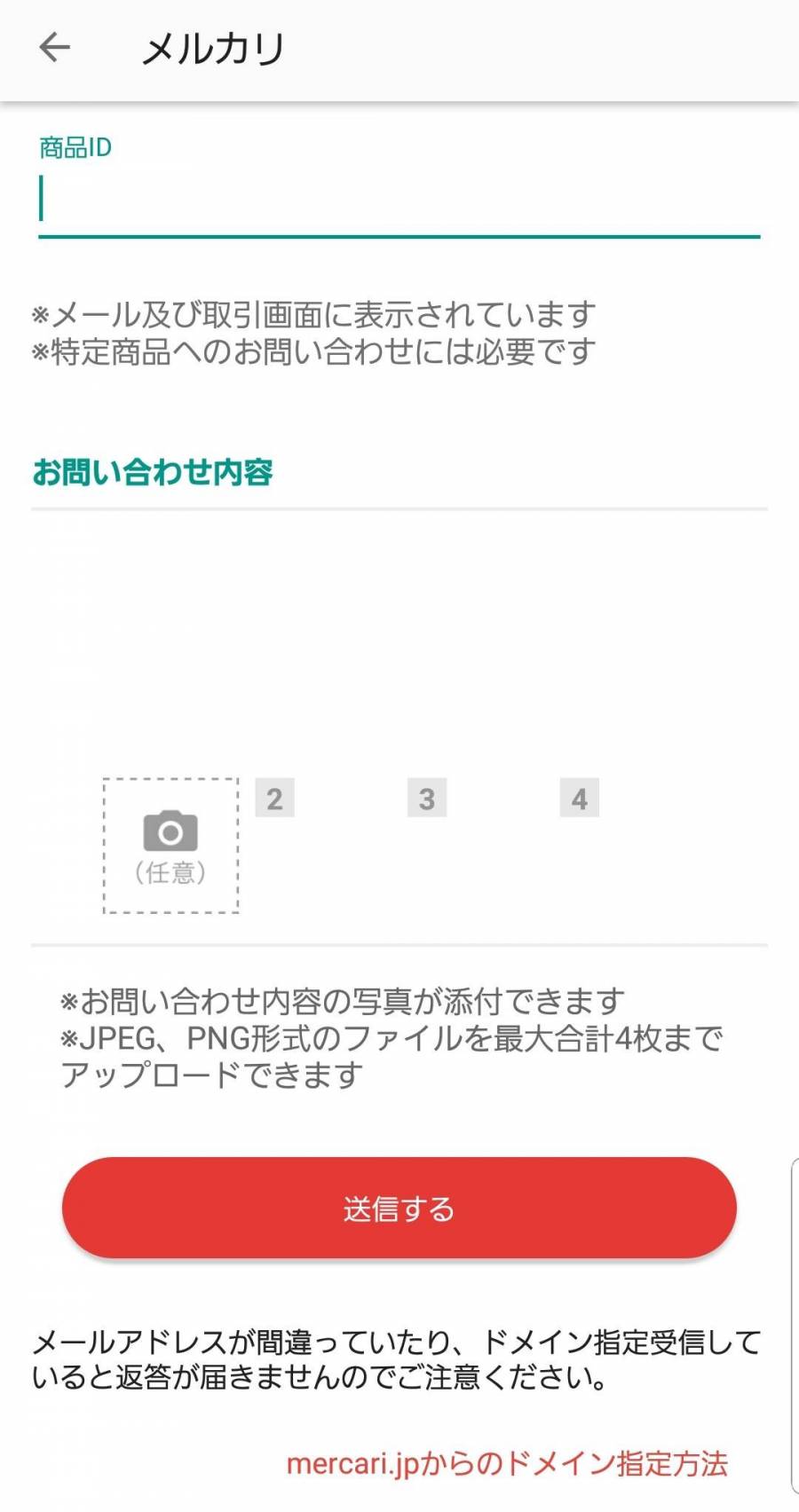Tap the 送信する button

point(399,1209)
